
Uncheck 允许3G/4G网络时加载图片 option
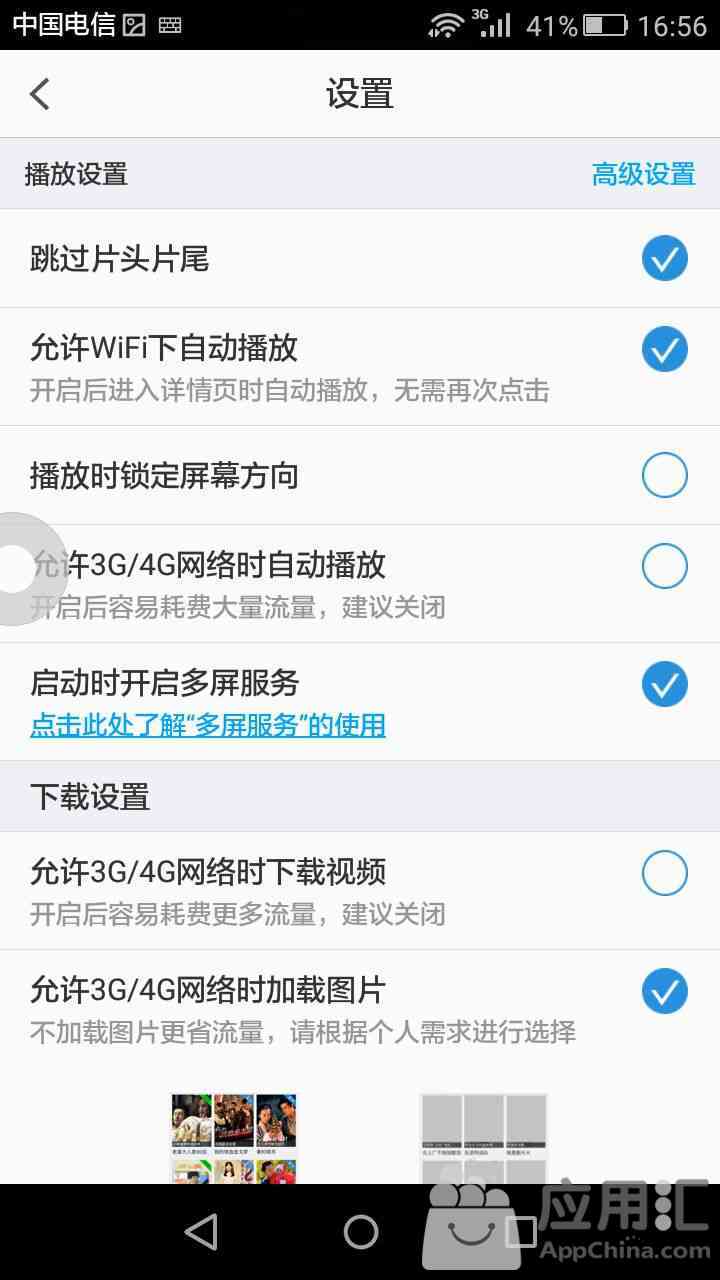point(665,991)
